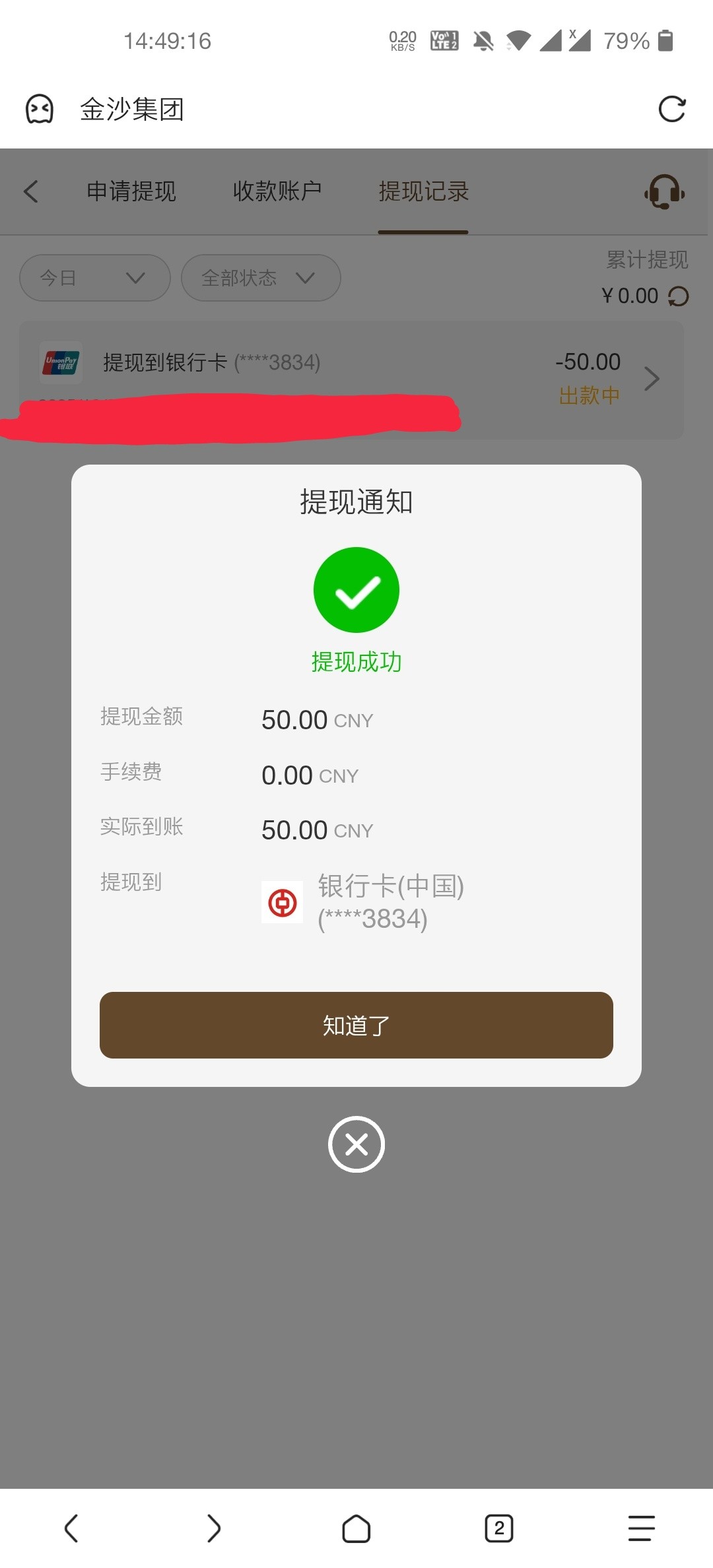This screenshot has height=1568, width=713.
Task: Go back with the header back arrow
Action: [x=31, y=191]
